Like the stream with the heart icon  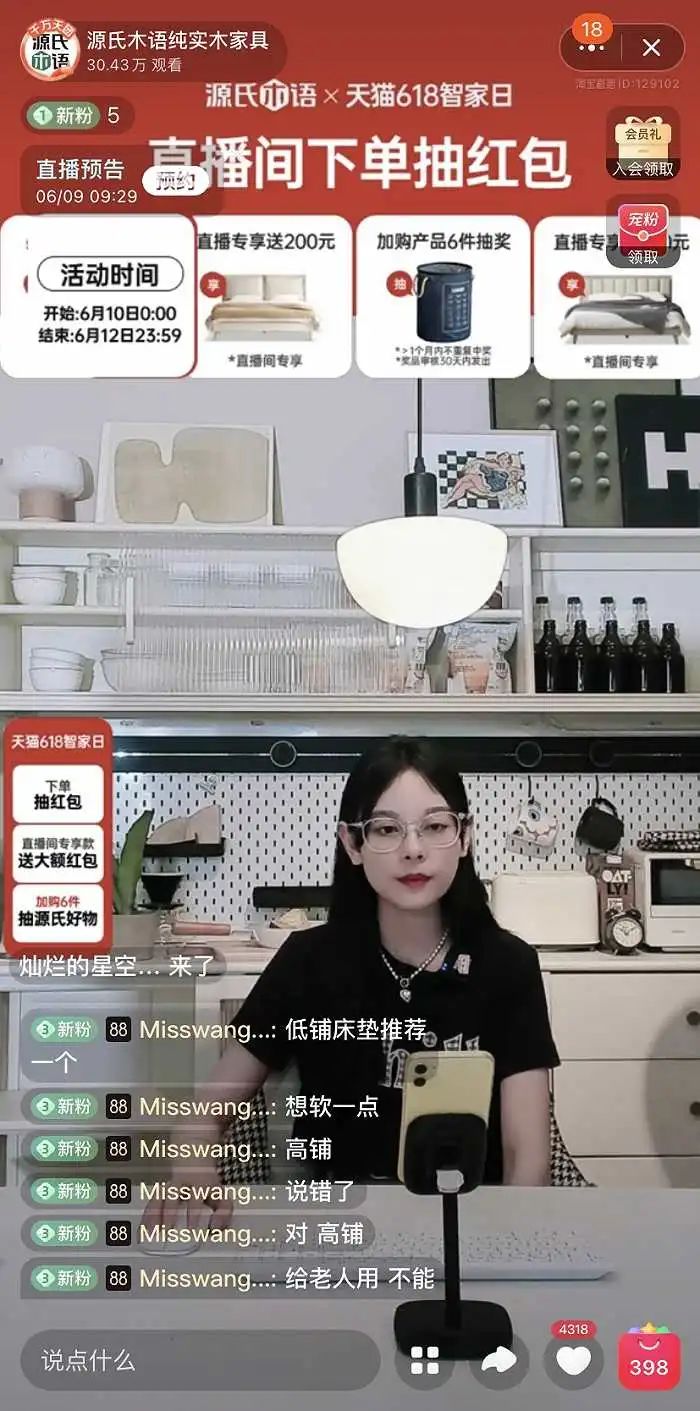pos(574,1360)
